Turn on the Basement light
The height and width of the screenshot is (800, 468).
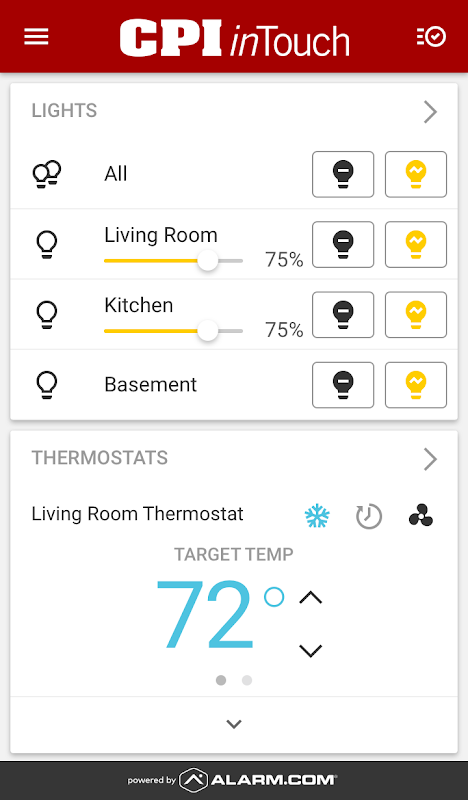coord(416,385)
